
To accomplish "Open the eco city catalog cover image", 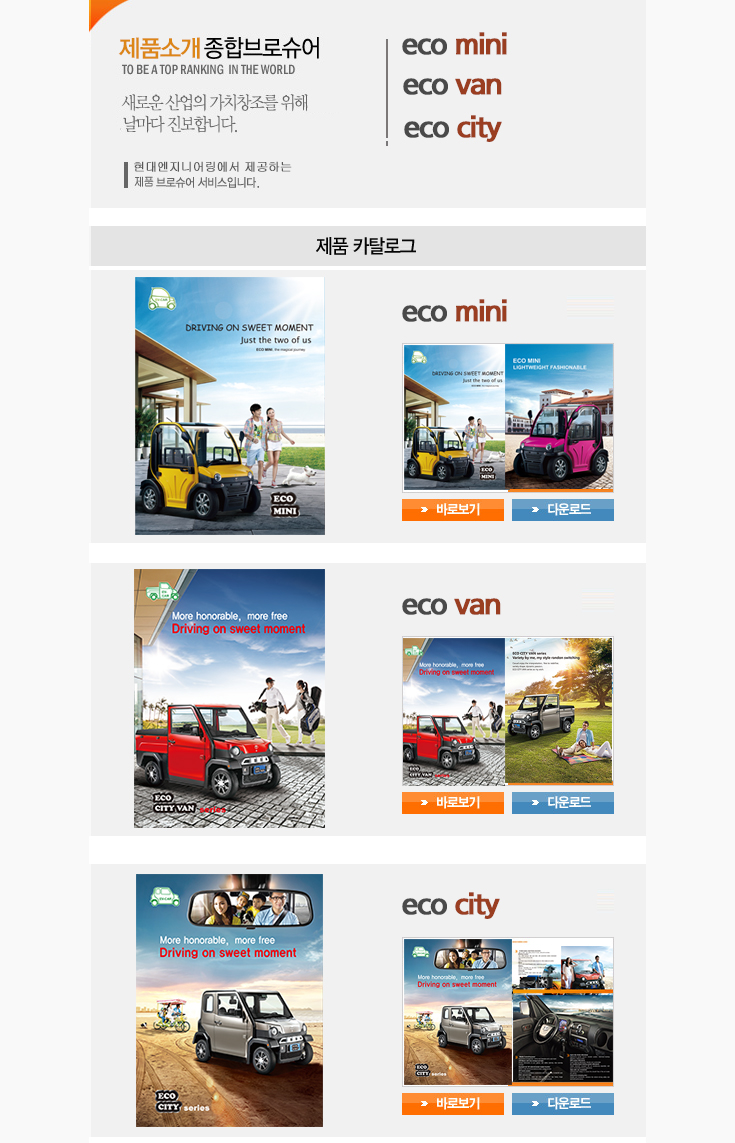I will point(229,1000).
